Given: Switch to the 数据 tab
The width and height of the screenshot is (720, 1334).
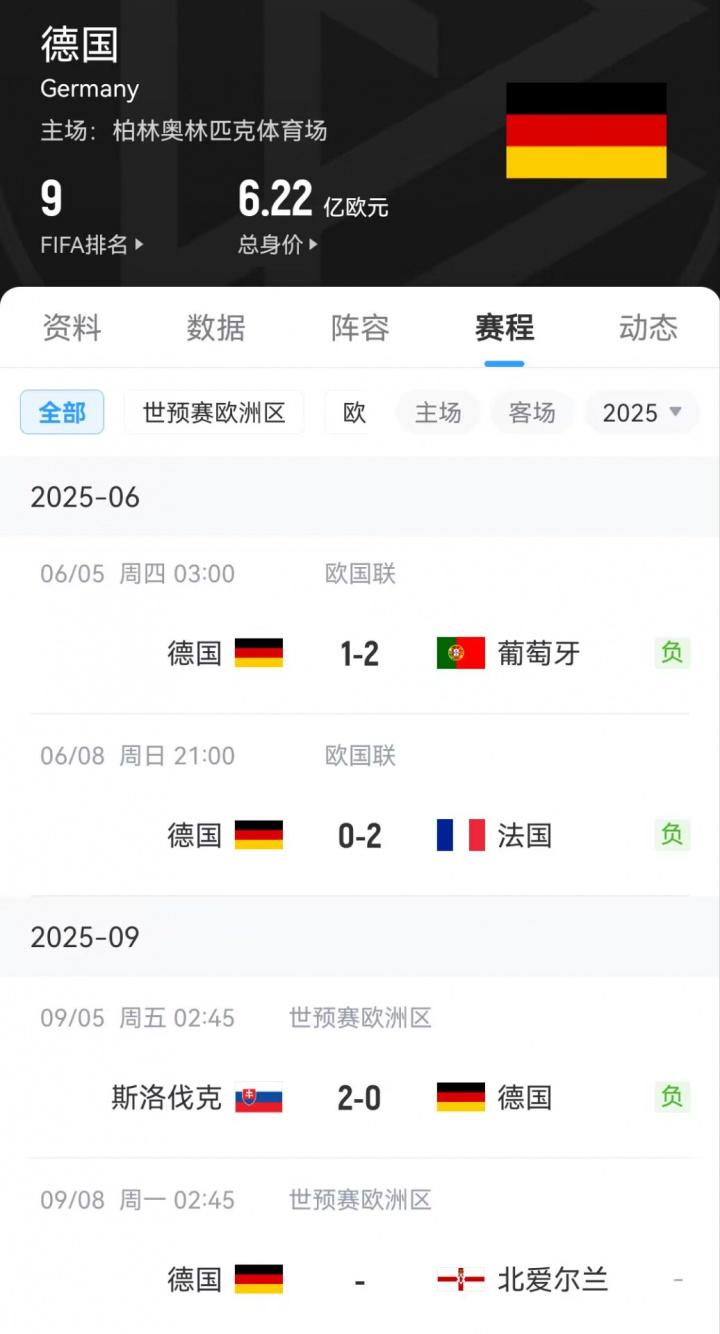Looking at the screenshot, I should coord(216,328).
